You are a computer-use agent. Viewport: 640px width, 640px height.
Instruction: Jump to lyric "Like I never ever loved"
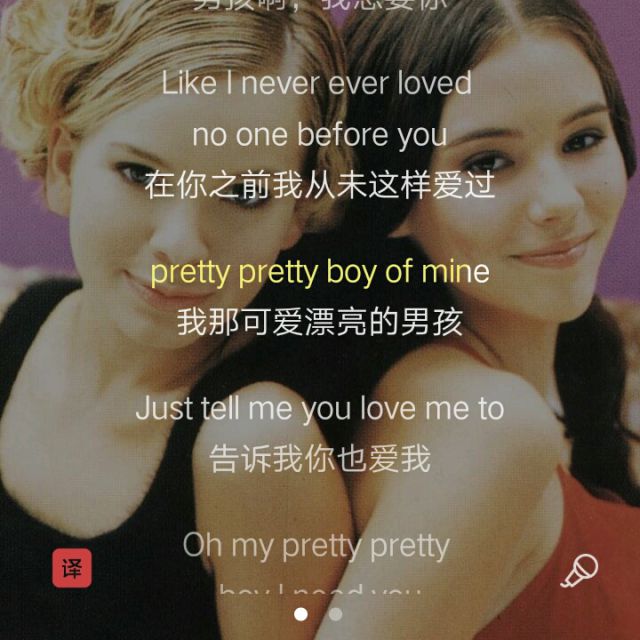tap(316, 83)
